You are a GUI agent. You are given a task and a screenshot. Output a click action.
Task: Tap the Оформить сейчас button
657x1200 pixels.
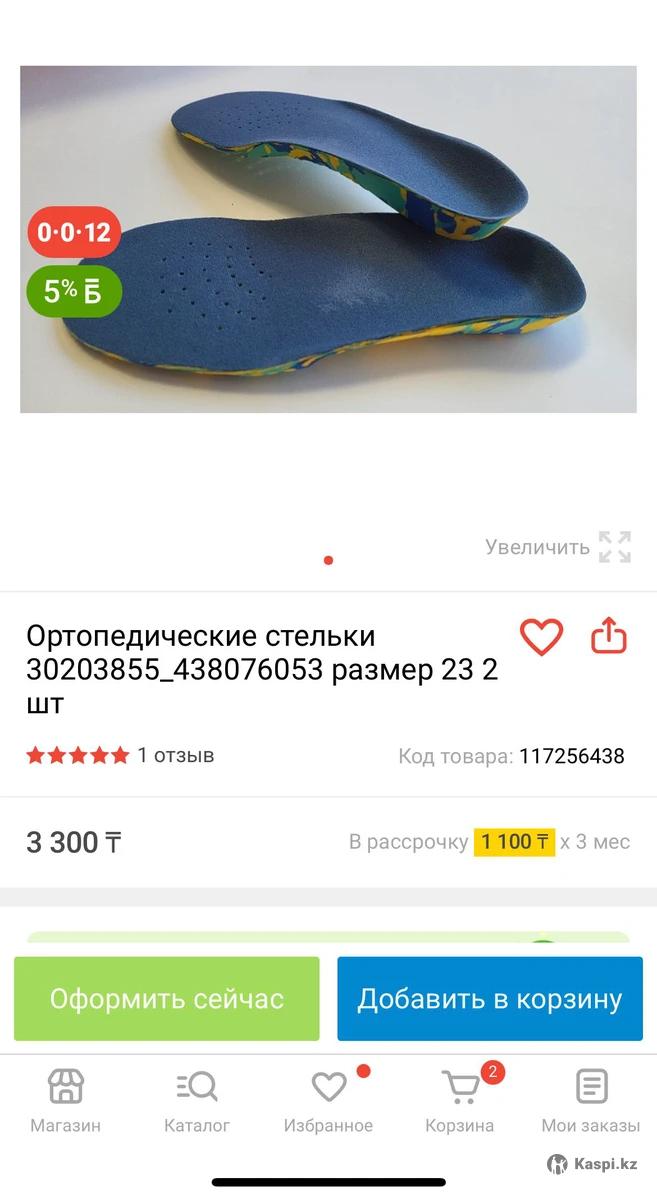pyautogui.click(x=167, y=999)
